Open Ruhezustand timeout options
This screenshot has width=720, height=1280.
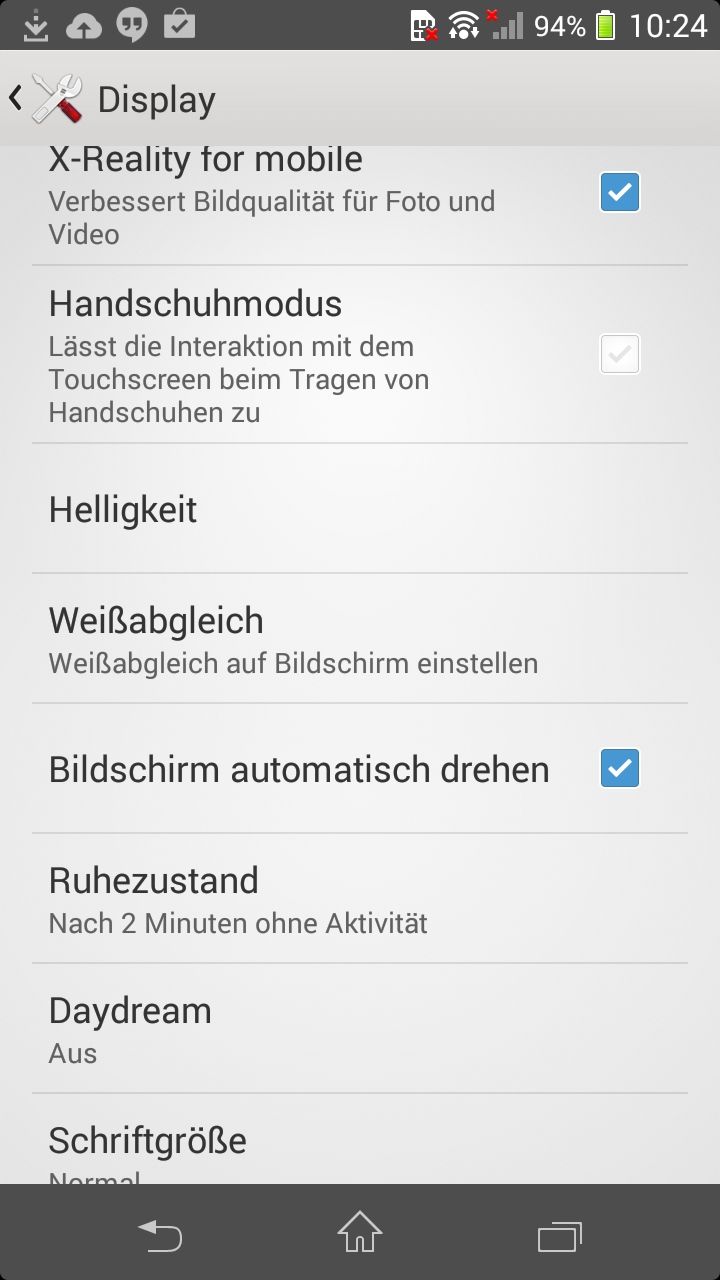(360, 899)
